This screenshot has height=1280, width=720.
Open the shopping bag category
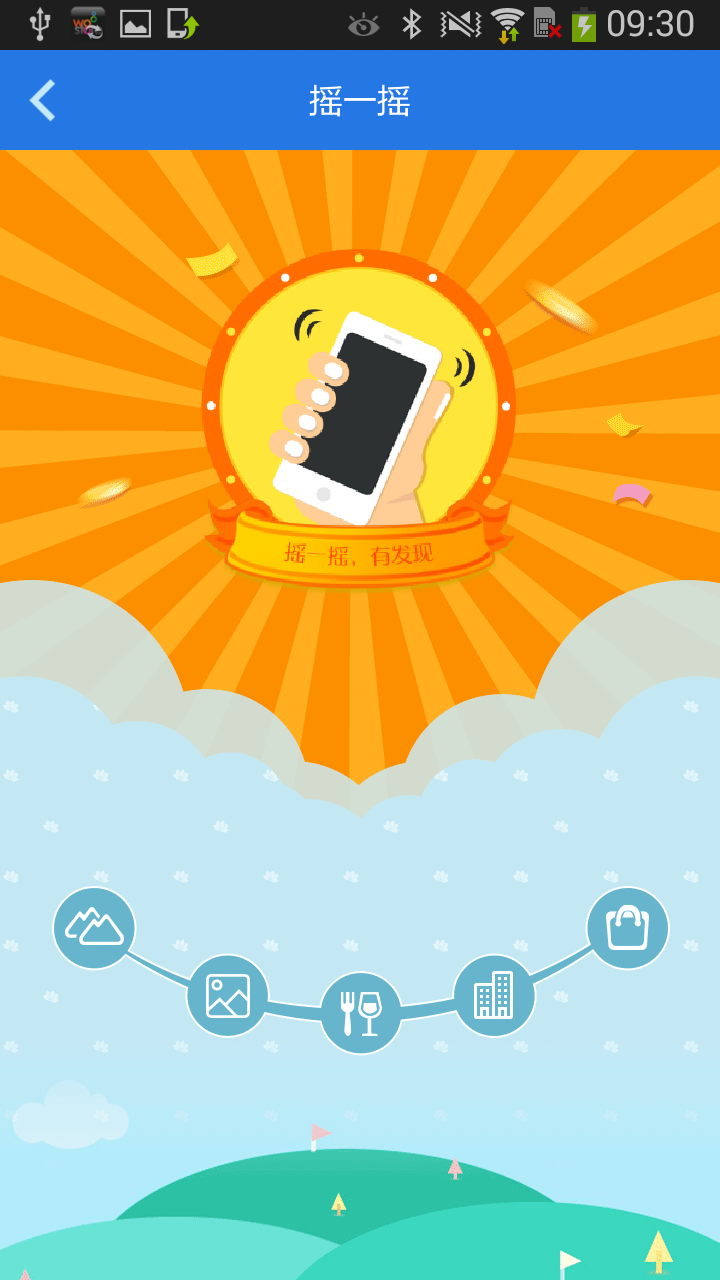coord(627,928)
